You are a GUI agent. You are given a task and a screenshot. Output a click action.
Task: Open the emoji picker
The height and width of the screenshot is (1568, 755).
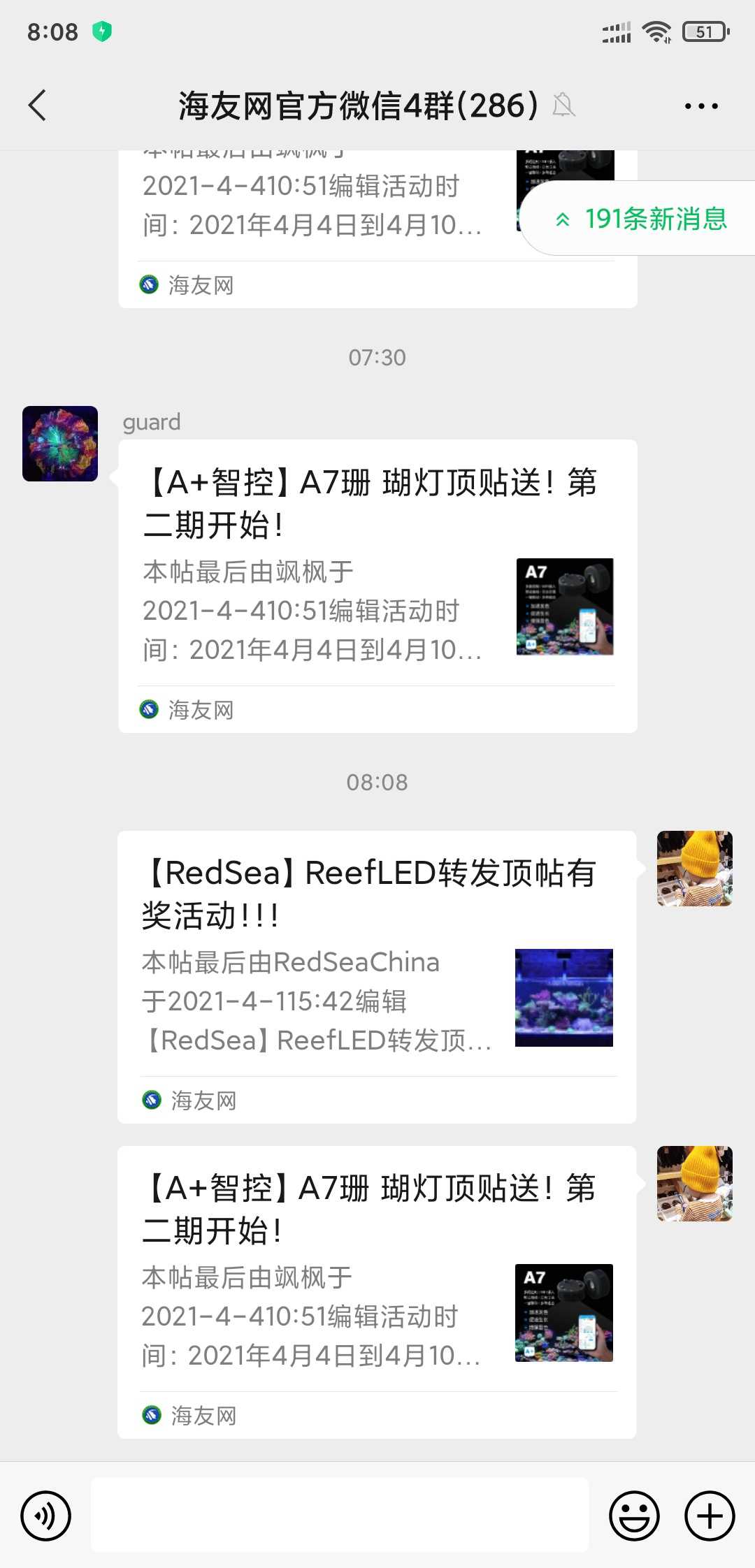(x=634, y=1516)
